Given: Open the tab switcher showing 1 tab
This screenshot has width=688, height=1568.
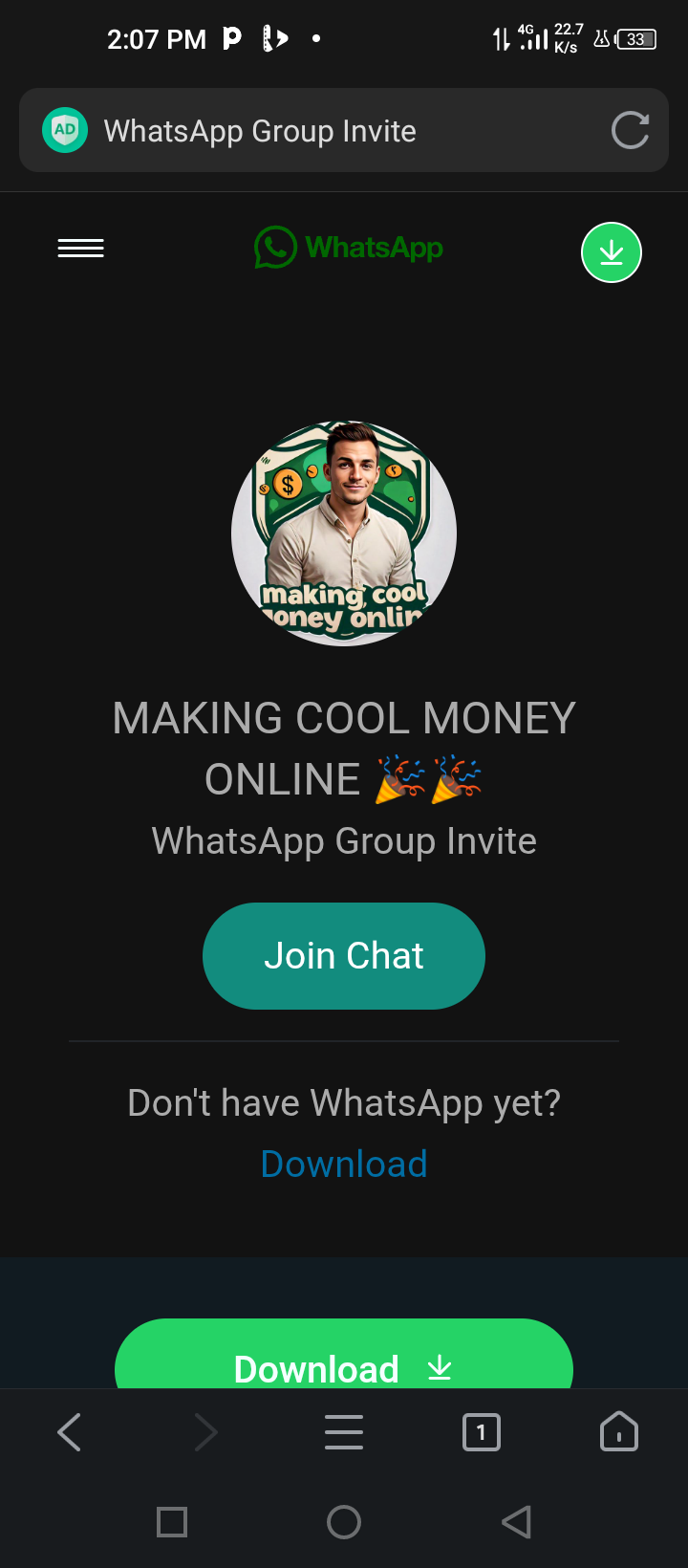Looking at the screenshot, I should click(x=482, y=1432).
